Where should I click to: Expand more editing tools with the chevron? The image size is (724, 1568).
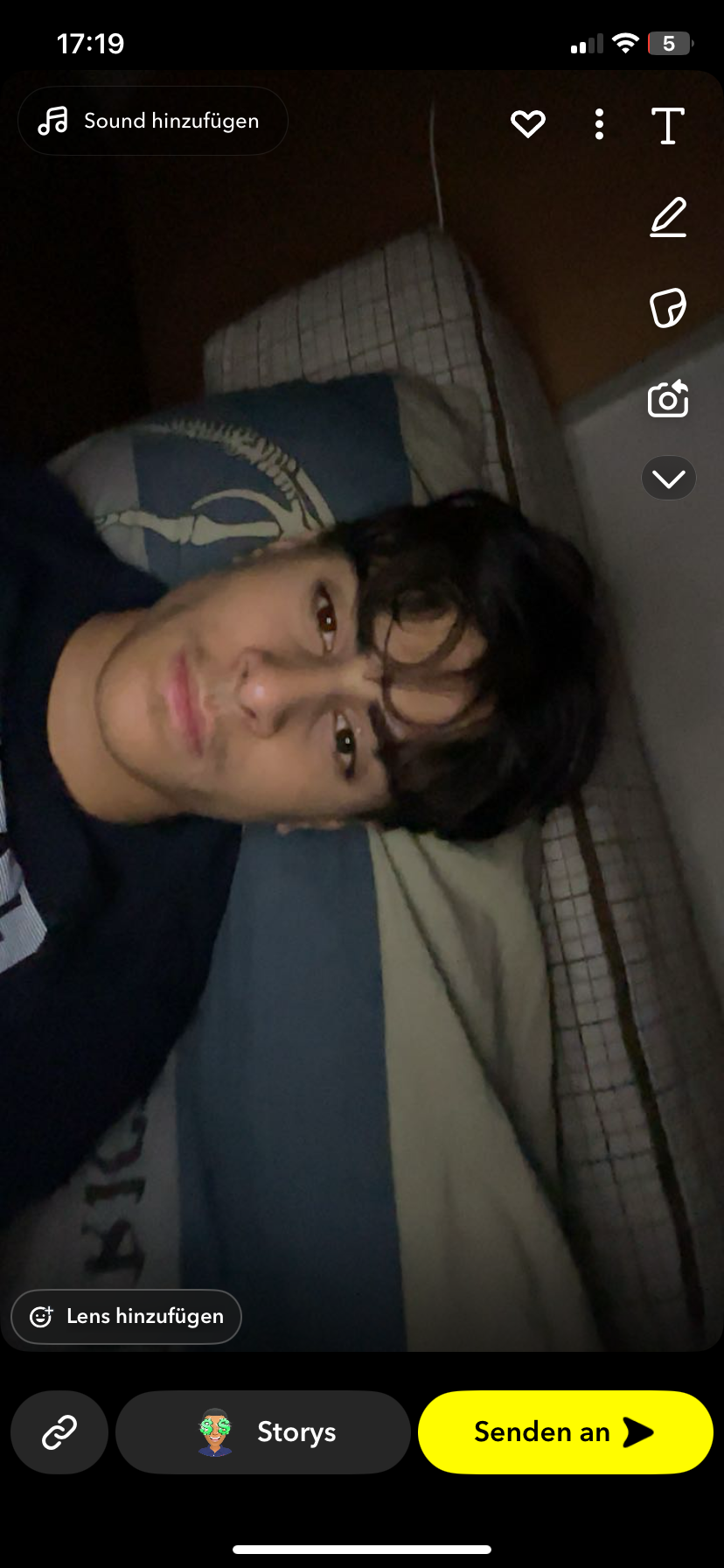(669, 479)
